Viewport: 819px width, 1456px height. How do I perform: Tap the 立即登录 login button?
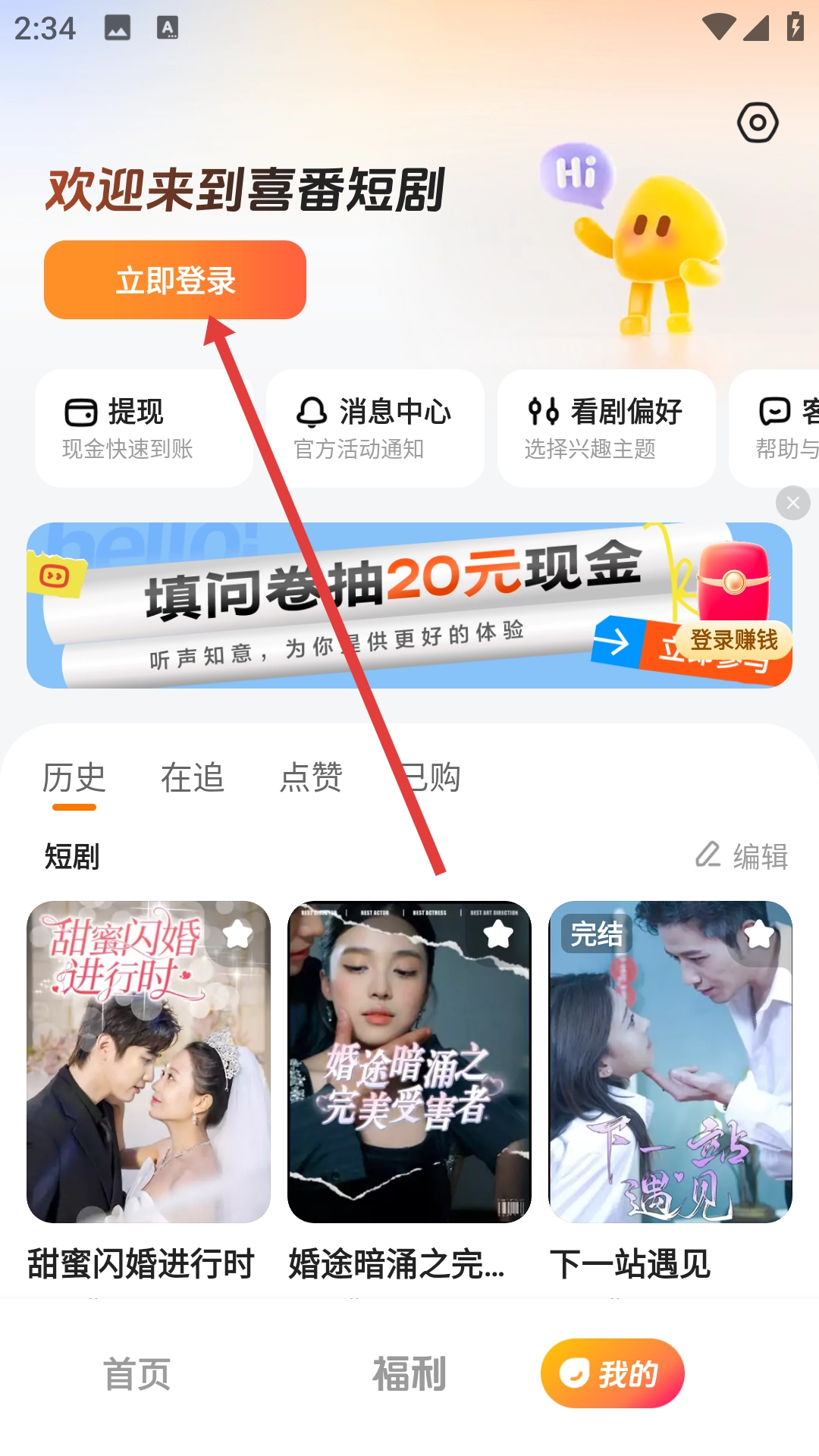[175, 281]
